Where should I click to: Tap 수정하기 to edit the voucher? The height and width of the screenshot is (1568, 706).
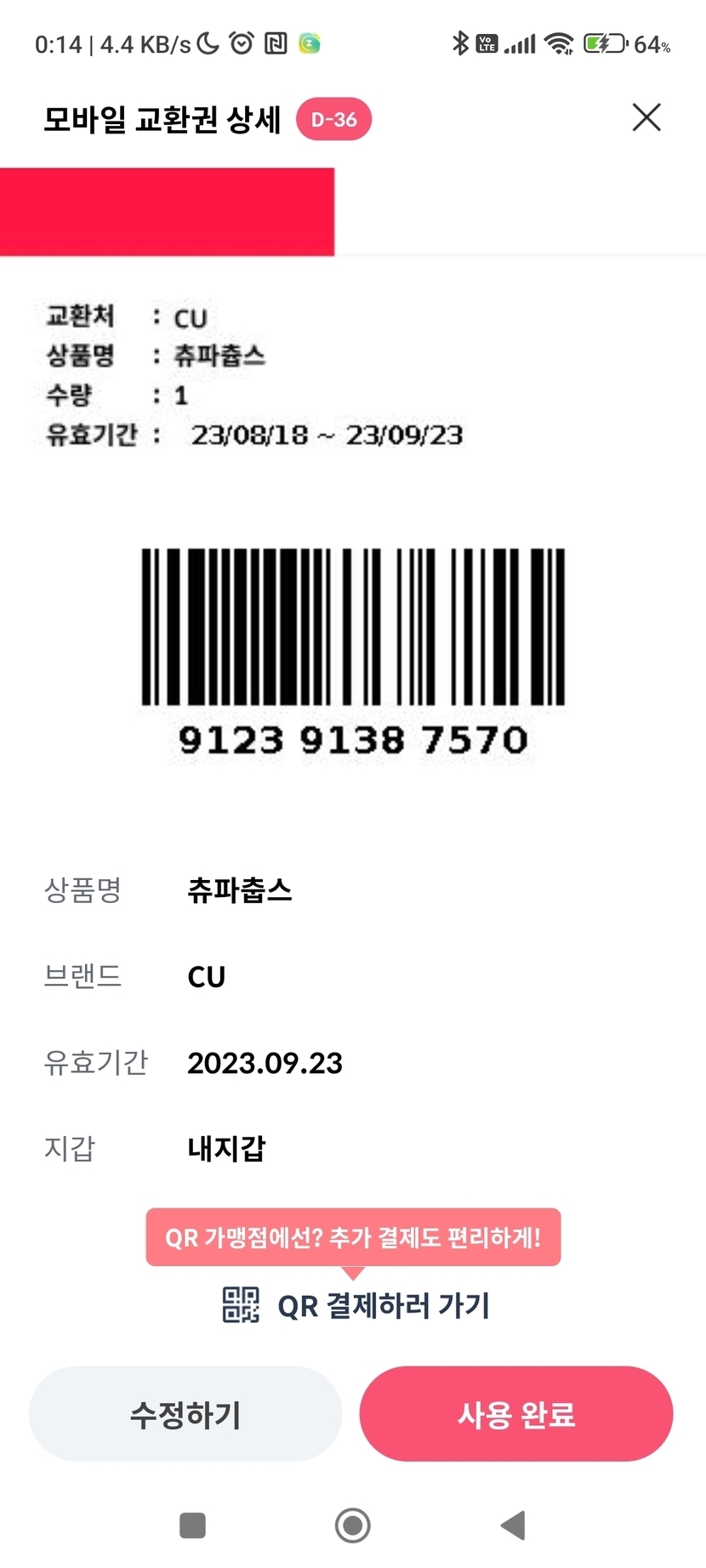[185, 1414]
